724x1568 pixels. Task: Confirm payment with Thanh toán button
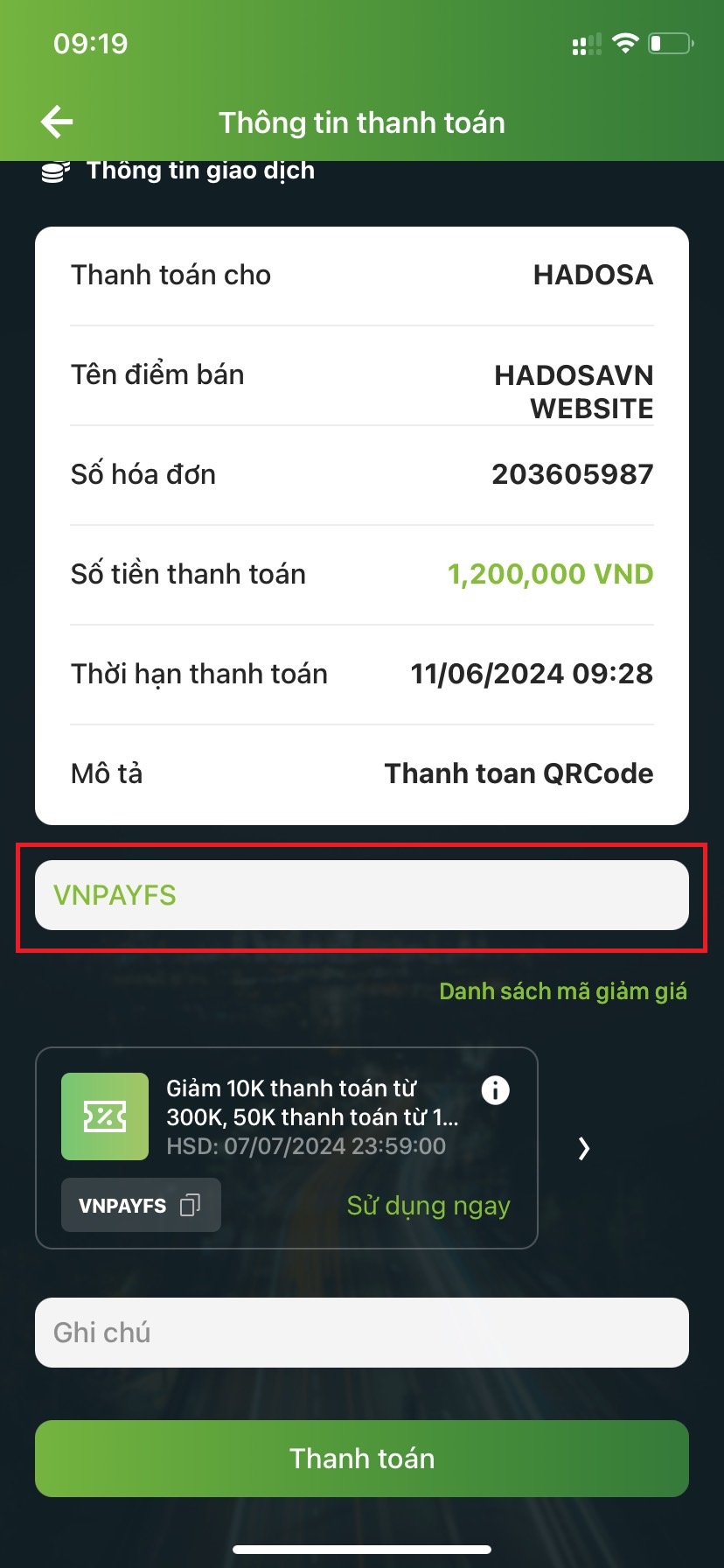(x=361, y=1459)
